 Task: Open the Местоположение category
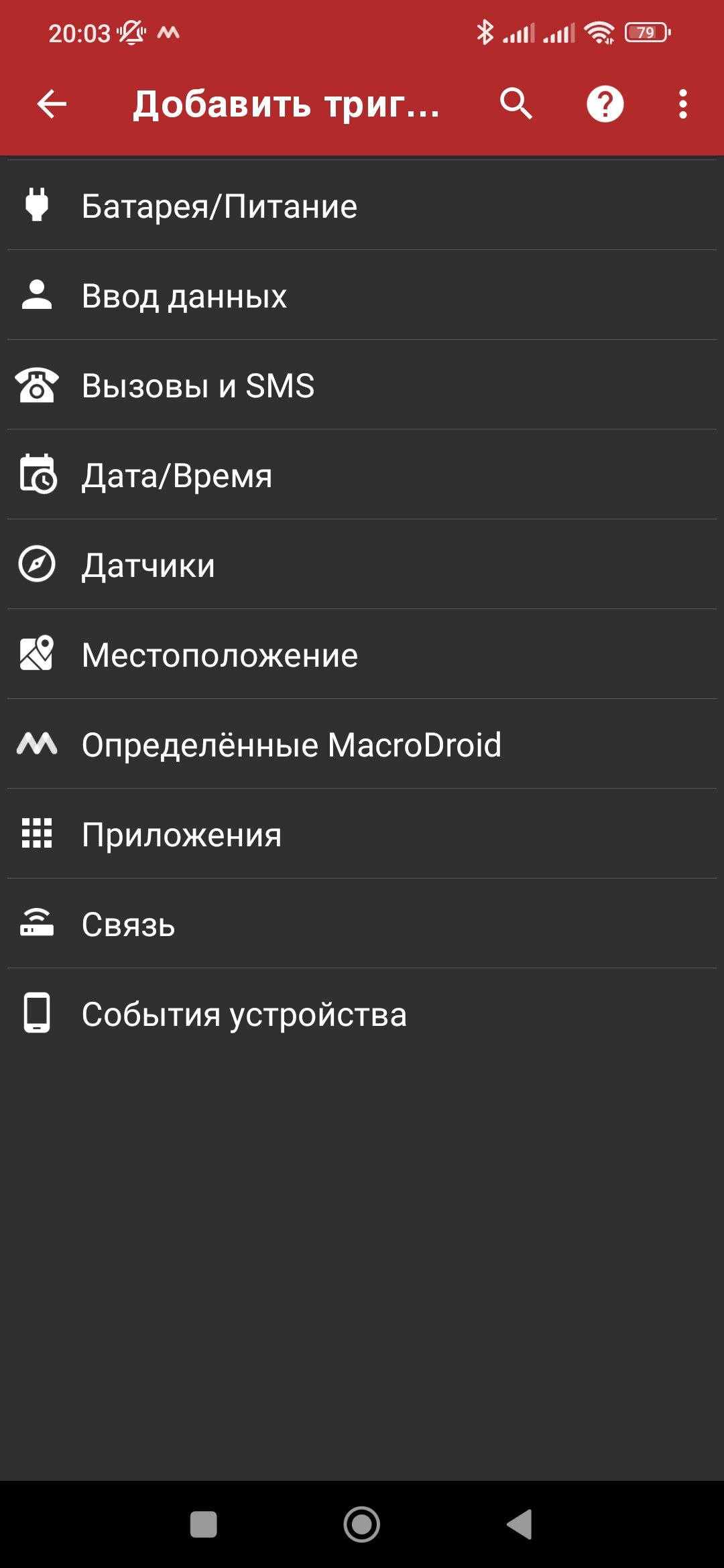362,655
